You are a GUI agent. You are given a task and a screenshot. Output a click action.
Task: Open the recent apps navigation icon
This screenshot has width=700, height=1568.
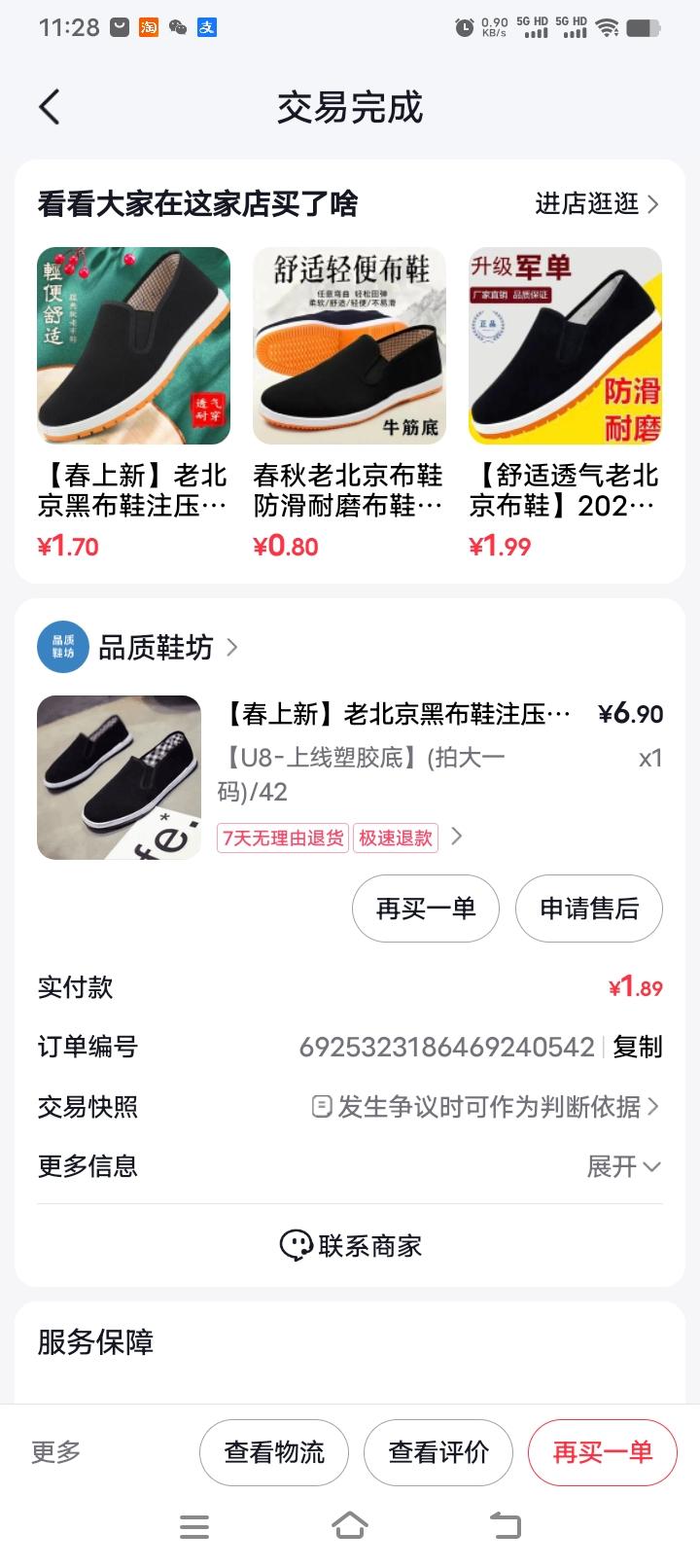194,1527
